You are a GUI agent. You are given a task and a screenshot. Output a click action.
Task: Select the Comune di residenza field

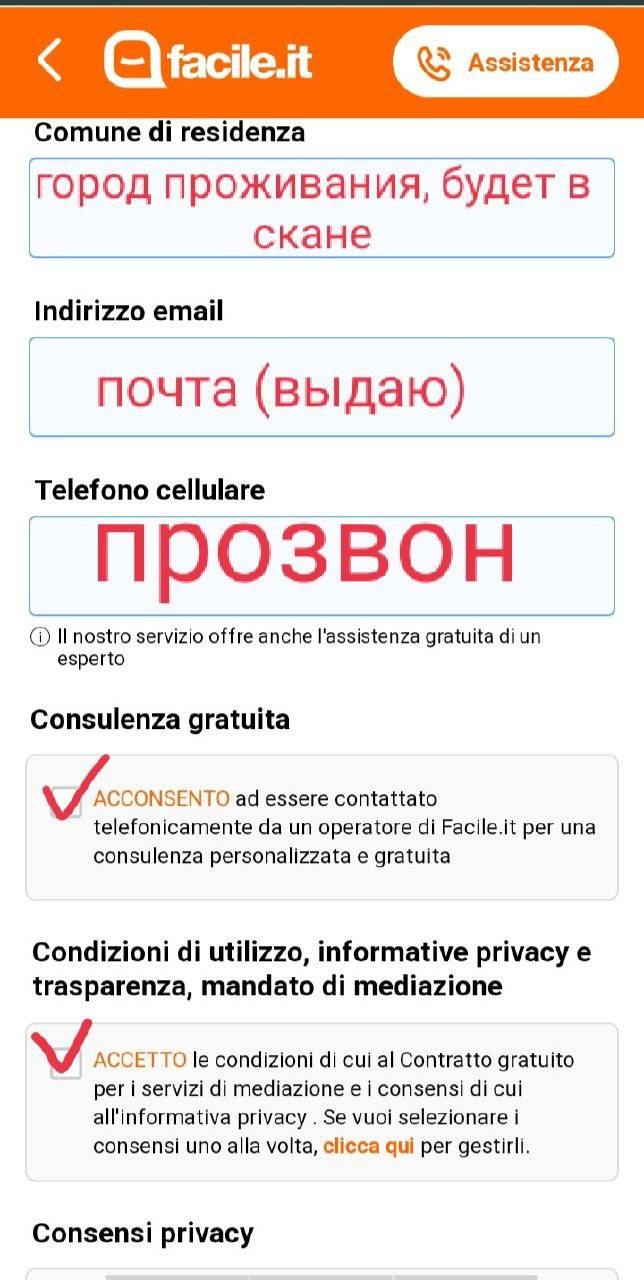coord(321,208)
